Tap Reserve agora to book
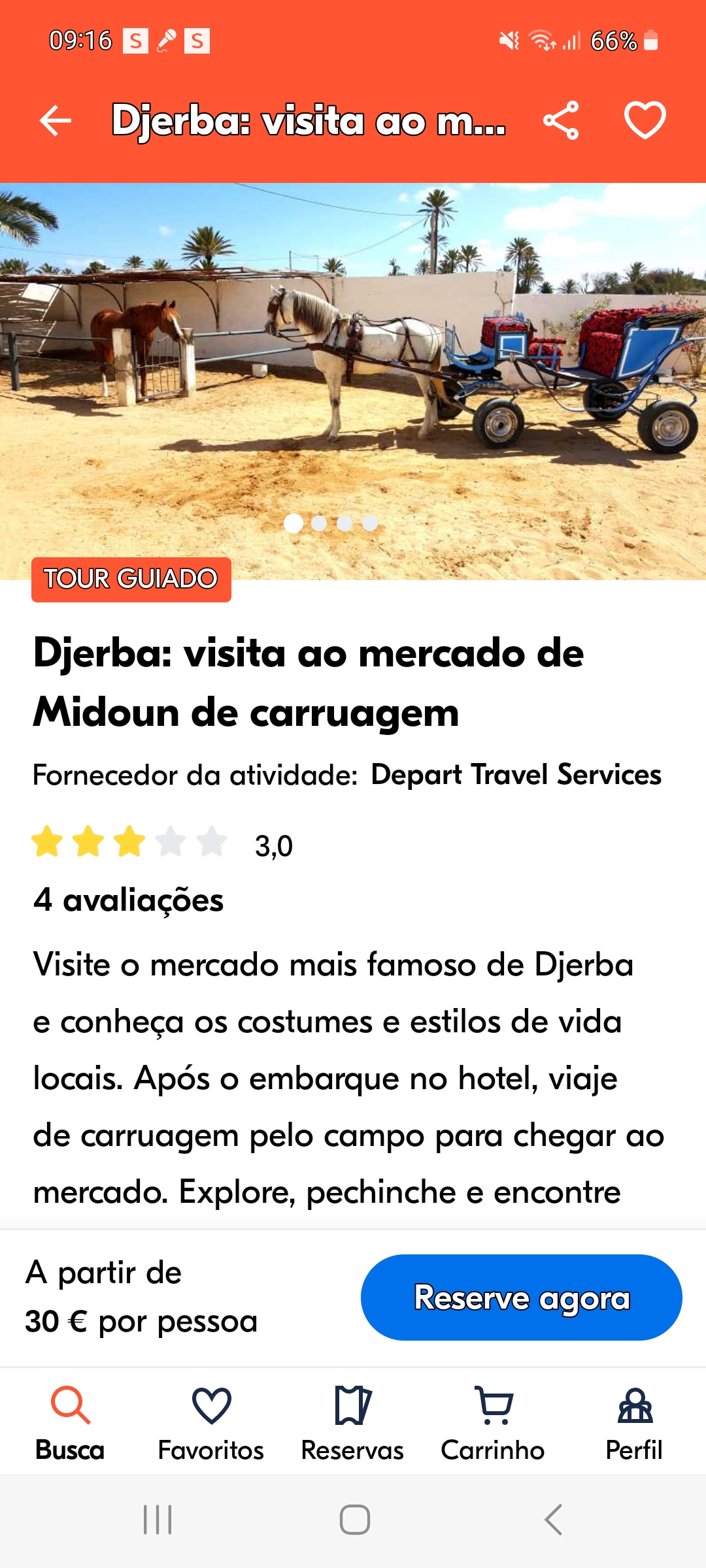706x1568 pixels. 521,1298
